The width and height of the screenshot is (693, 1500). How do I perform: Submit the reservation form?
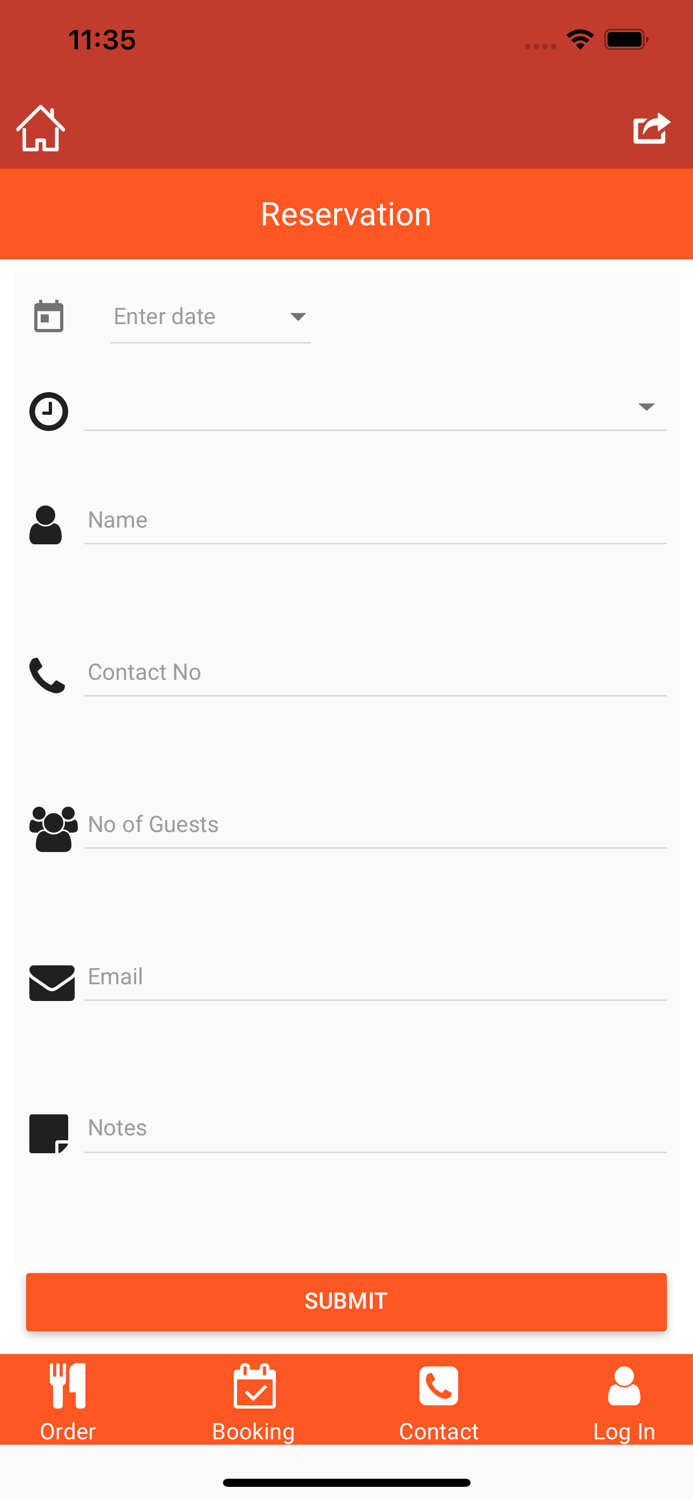[346, 1301]
